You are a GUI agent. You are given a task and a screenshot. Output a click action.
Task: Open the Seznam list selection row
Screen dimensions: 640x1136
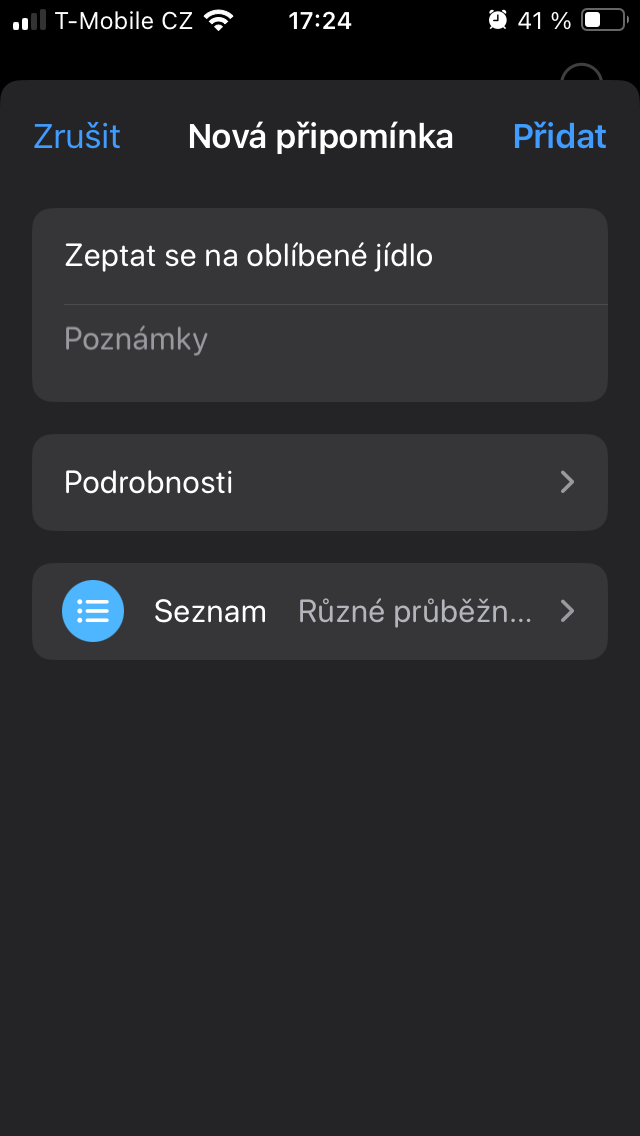[x=320, y=611]
